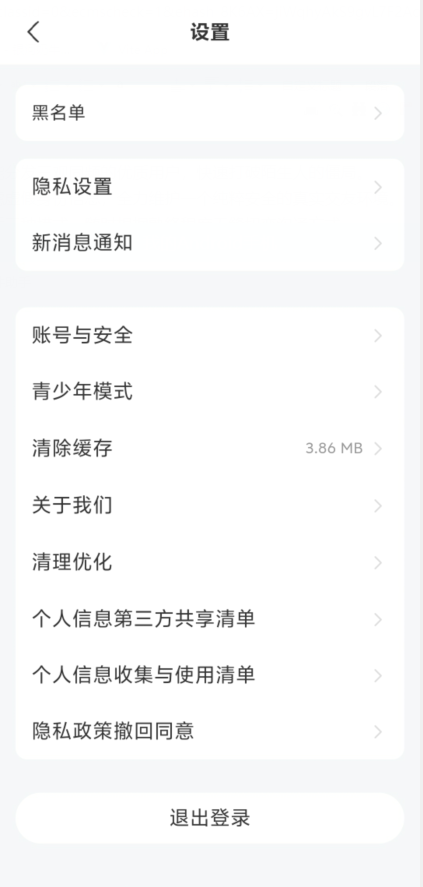Open 账号与安全 account security
This screenshot has width=423, height=887.
coord(210,335)
